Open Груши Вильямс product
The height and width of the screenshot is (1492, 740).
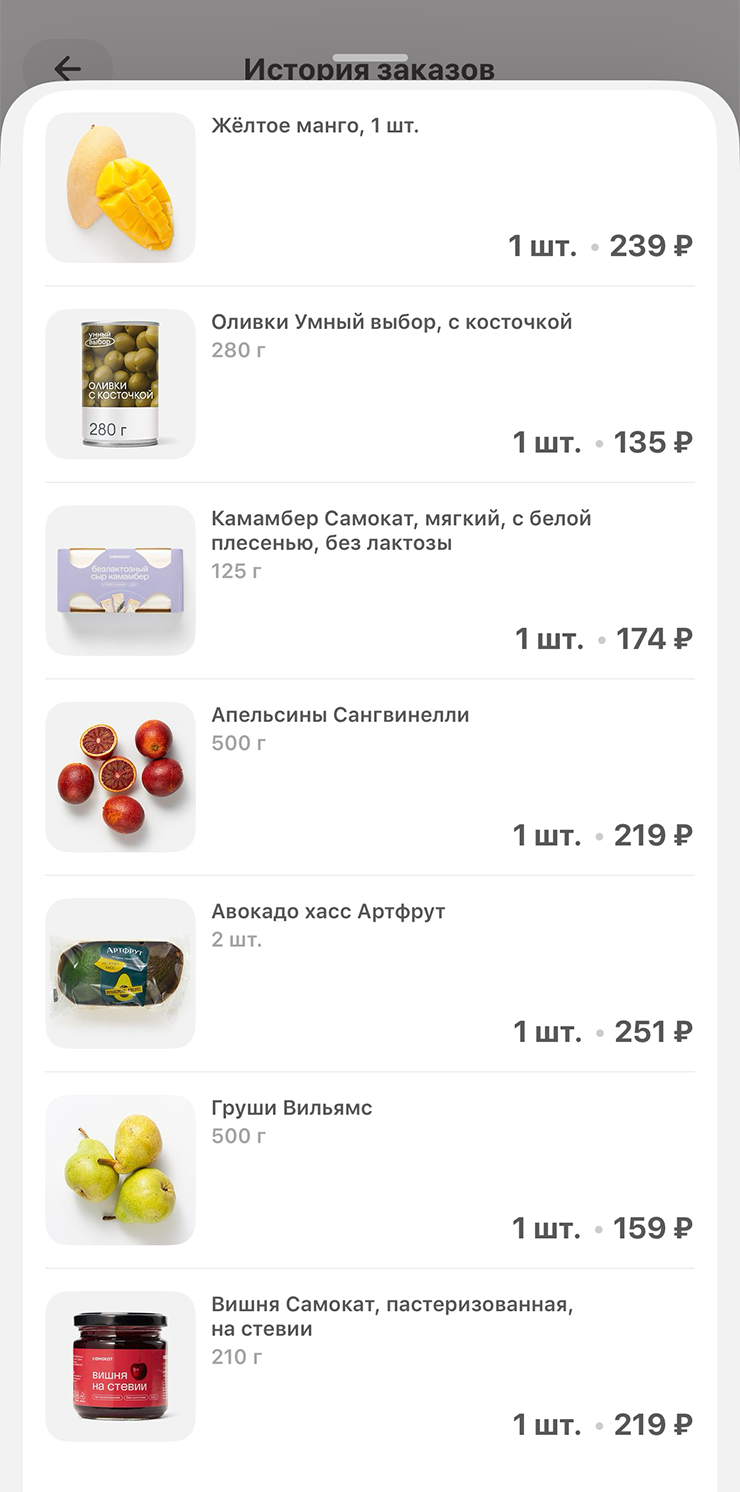point(292,1109)
